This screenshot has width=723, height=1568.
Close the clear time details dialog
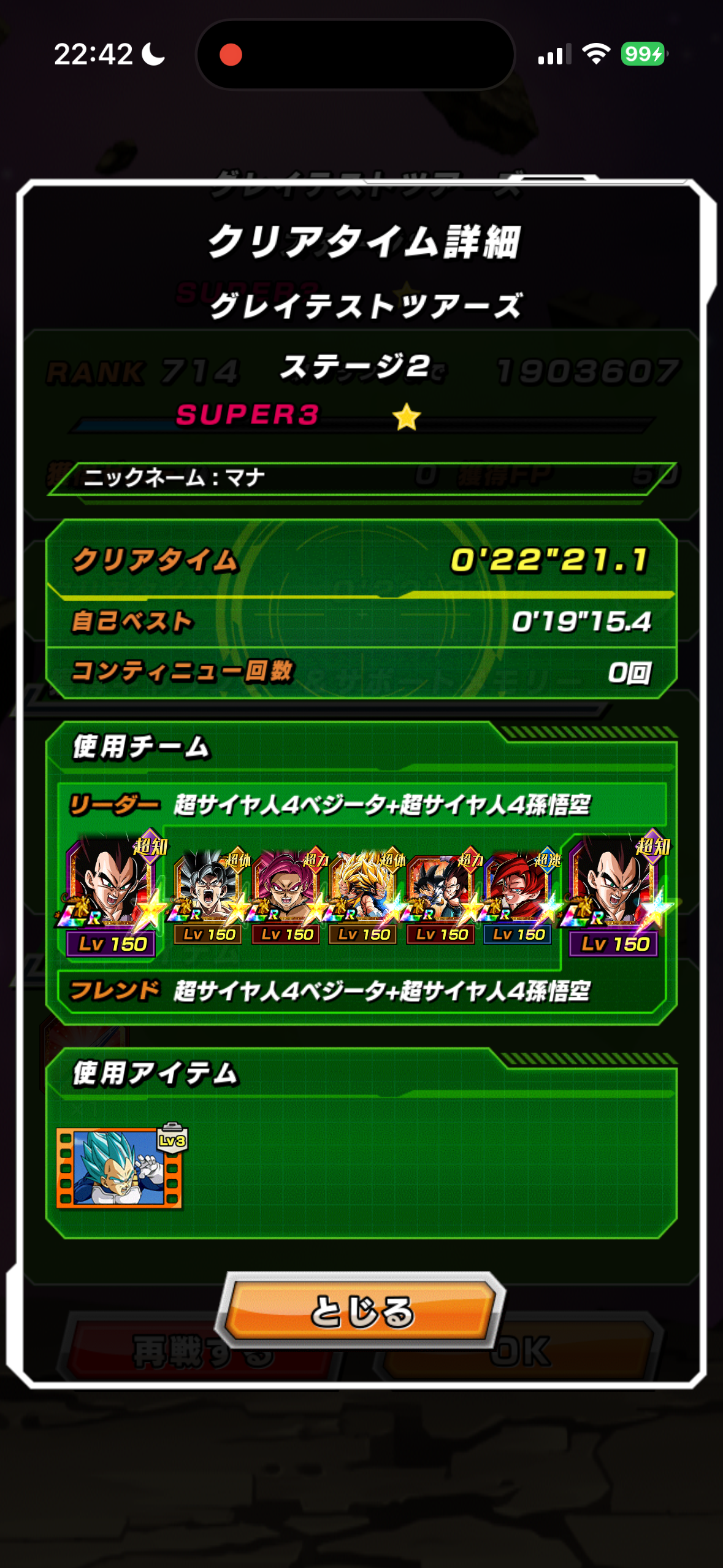(361, 1311)
